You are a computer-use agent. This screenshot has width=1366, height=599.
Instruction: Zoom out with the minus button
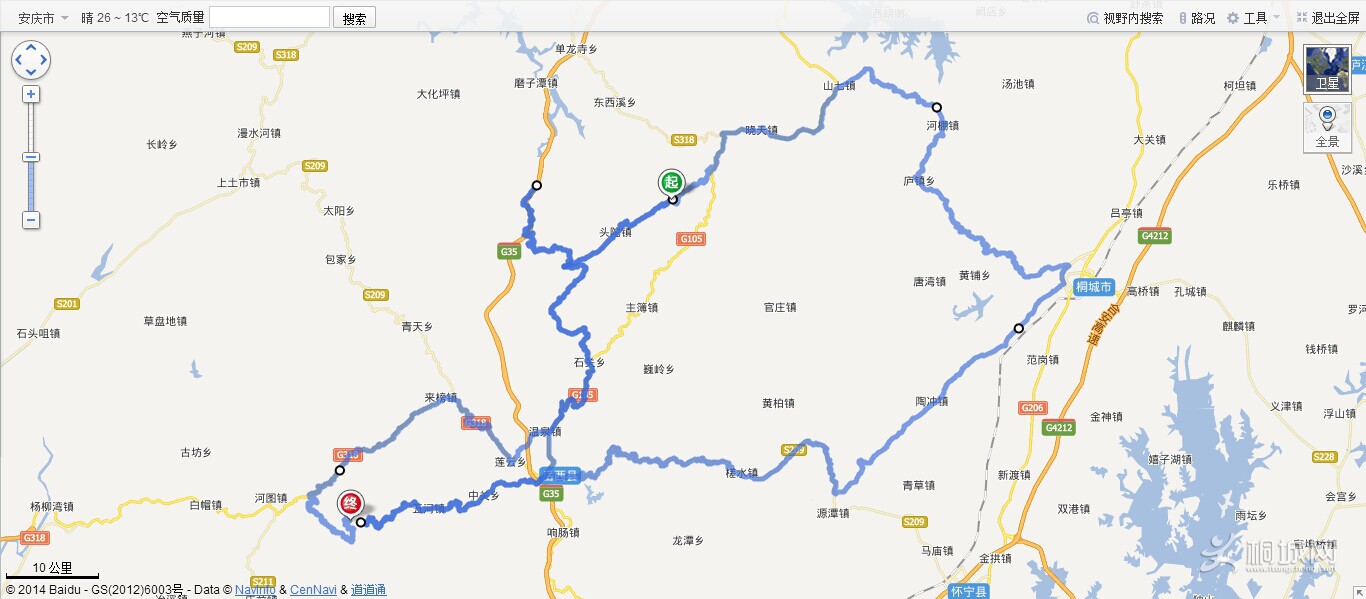[31, 220]
